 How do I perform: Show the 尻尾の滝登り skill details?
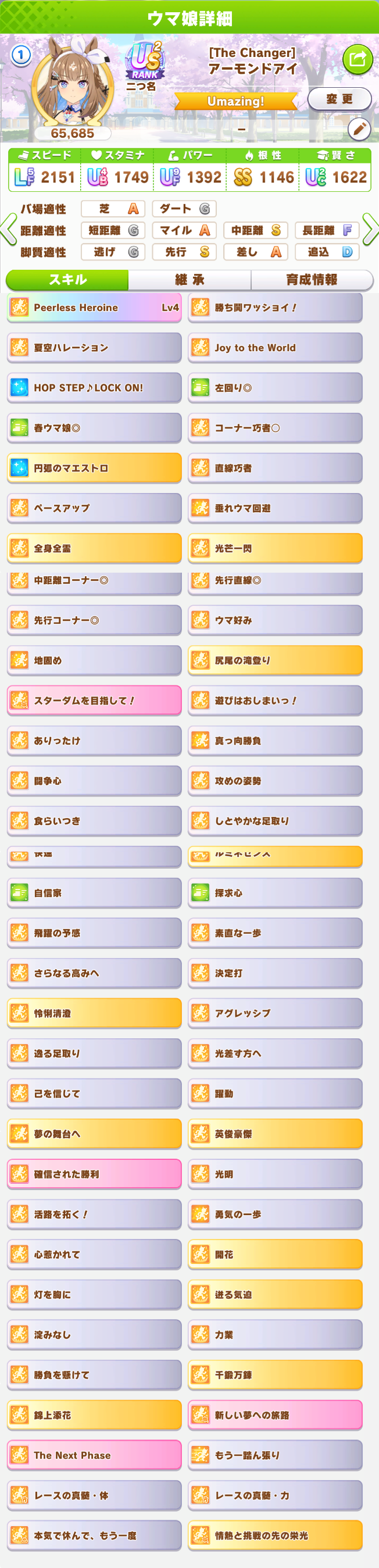click(275, 660)
